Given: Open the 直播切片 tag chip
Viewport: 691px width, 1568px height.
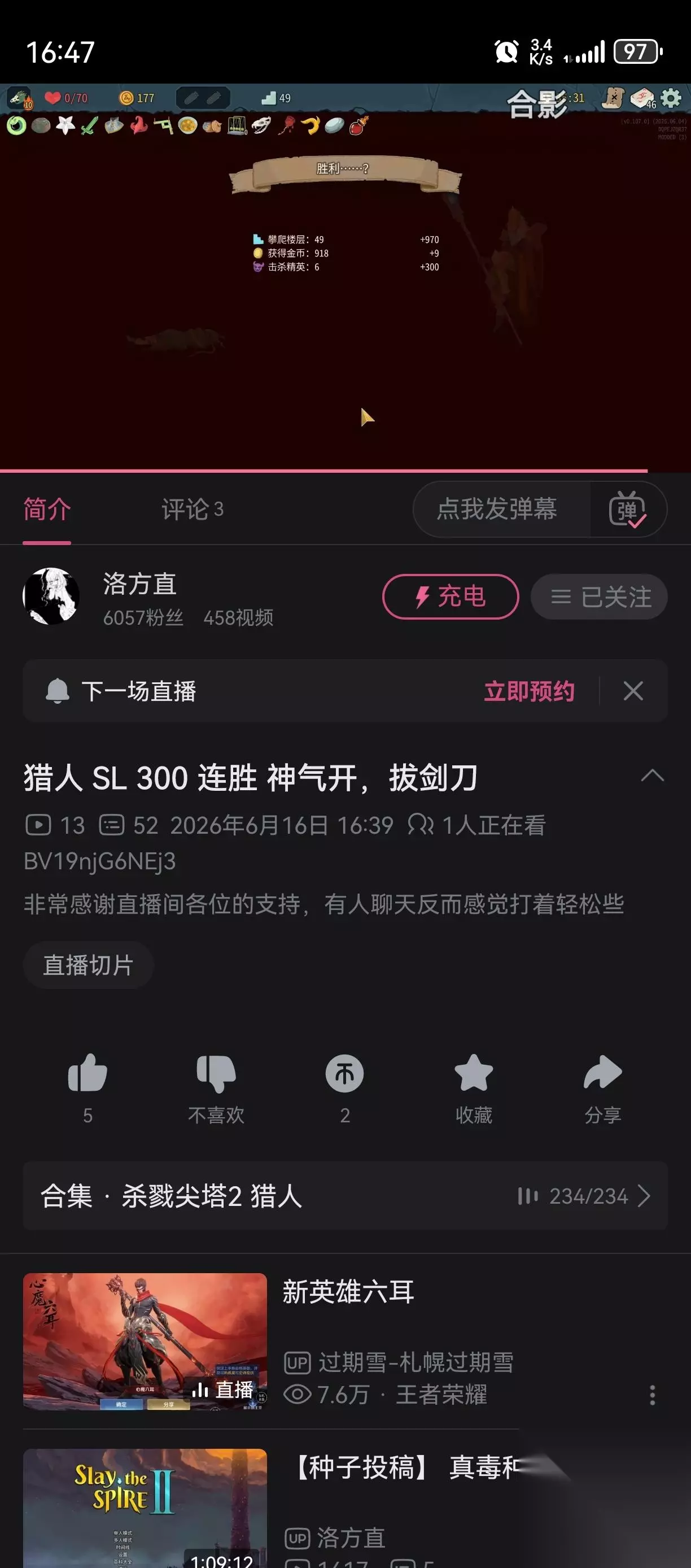Looking at the screenshot, I should point(88,965).
